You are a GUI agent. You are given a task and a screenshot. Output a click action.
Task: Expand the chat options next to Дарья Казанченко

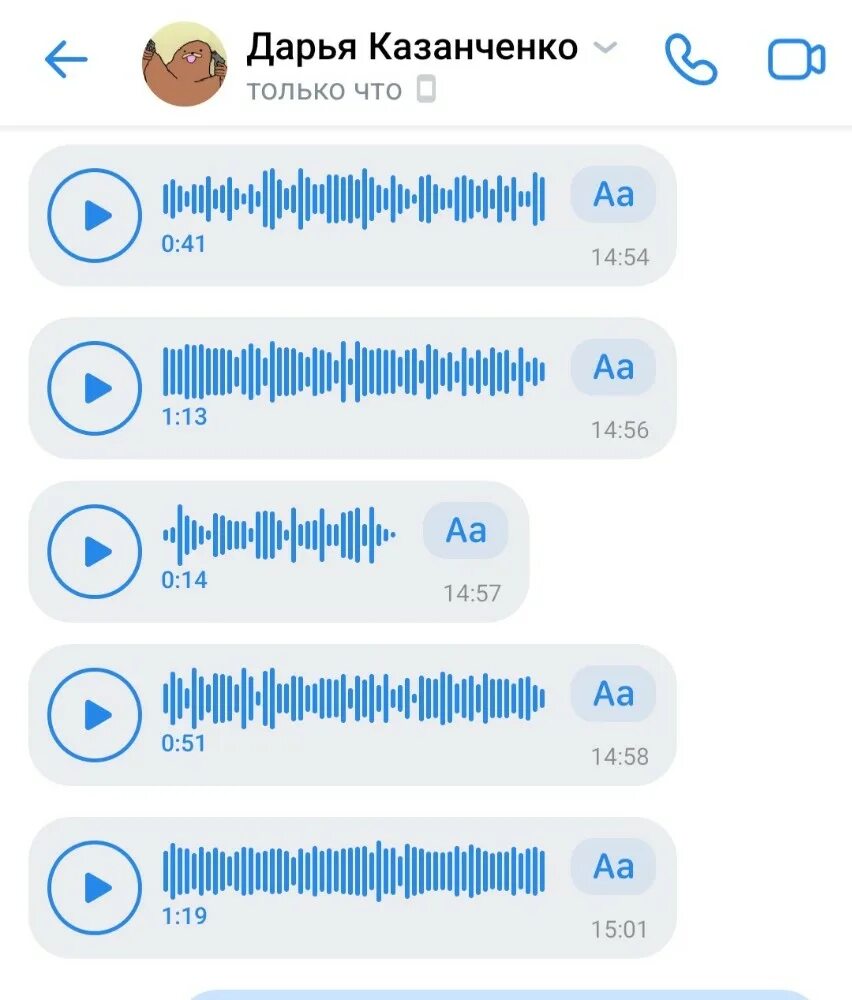tap(605, 47)
